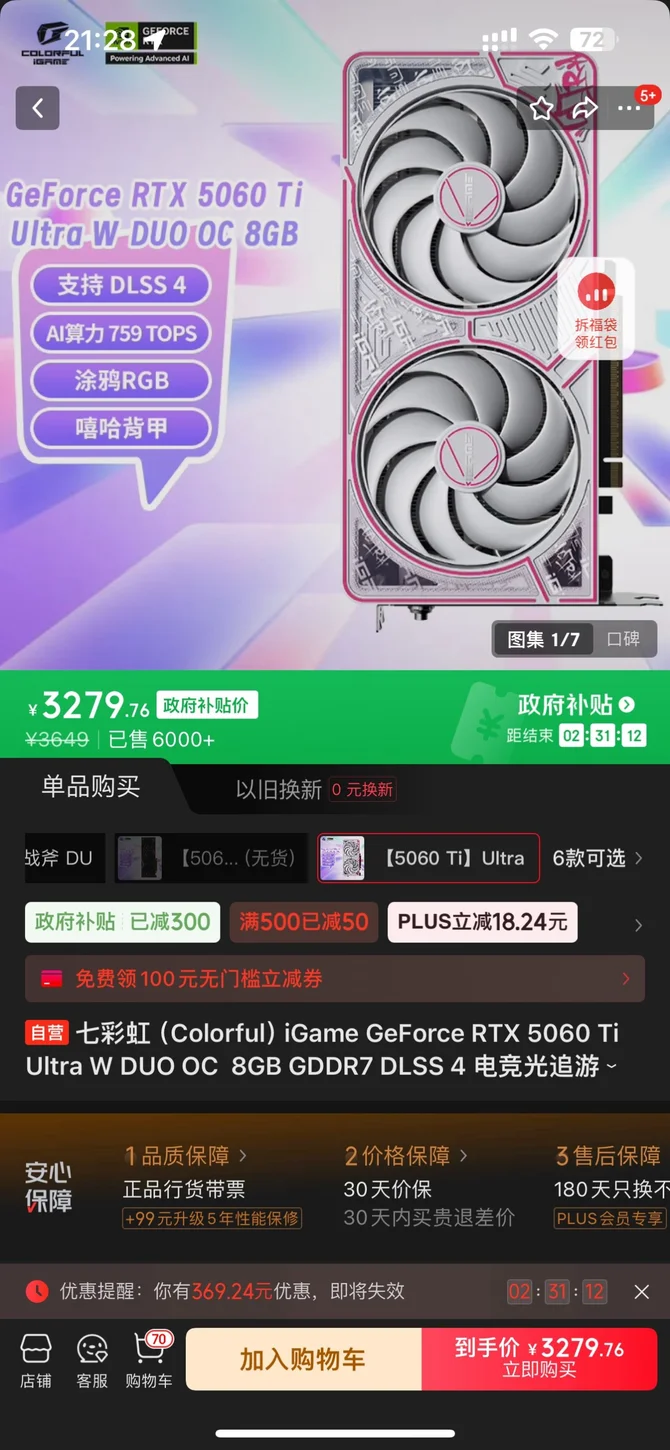The image size is (670, 1450).
Task: Go back using the back arrow
Action: tap(38, 108)
